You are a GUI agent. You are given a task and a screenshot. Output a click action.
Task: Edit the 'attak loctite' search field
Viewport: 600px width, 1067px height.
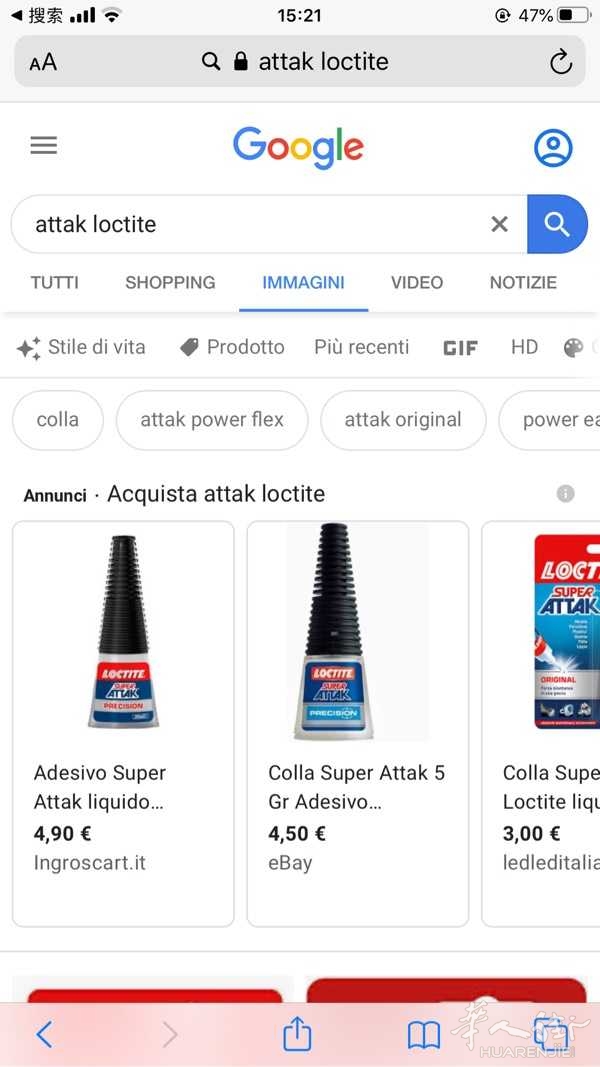(x=269, y=224)
